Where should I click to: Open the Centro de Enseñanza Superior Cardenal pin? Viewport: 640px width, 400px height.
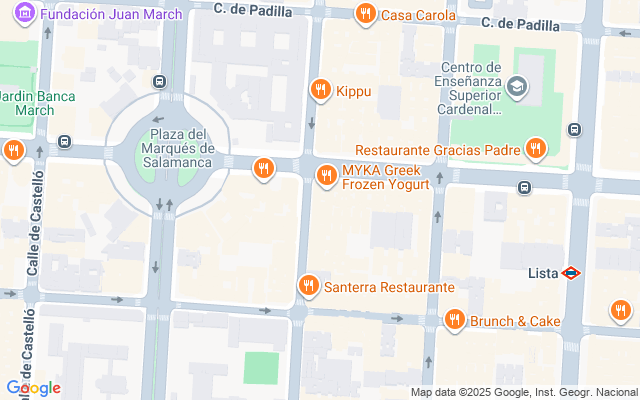pyautogui.click(x=517, y=87)
